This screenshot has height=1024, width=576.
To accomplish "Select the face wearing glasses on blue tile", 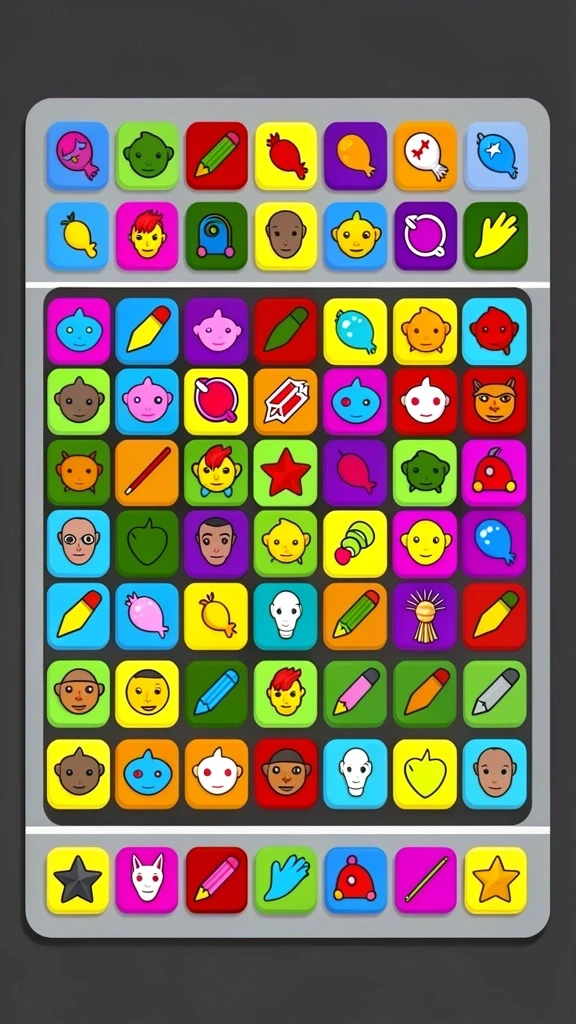I will coord(78,543).
